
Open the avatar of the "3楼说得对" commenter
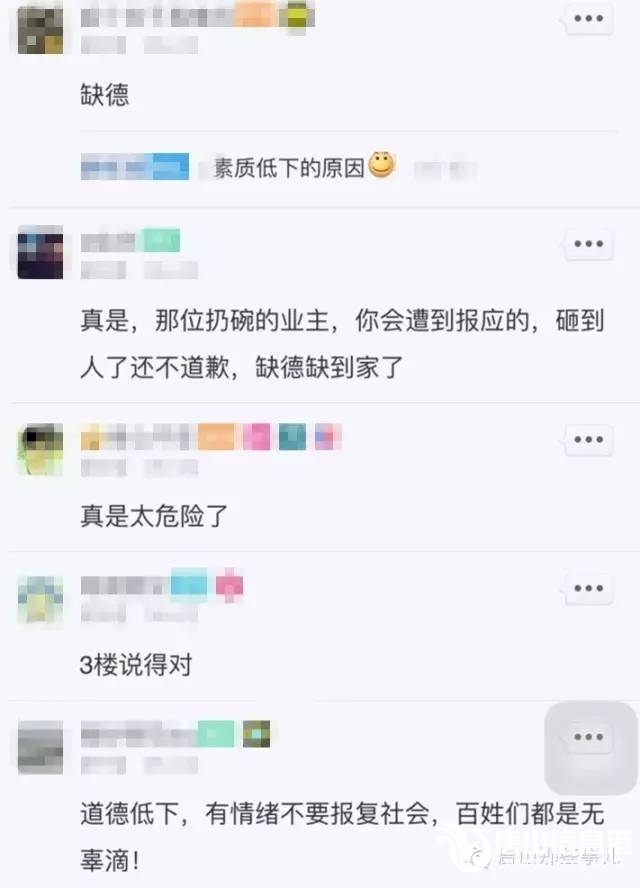point(41,598)
